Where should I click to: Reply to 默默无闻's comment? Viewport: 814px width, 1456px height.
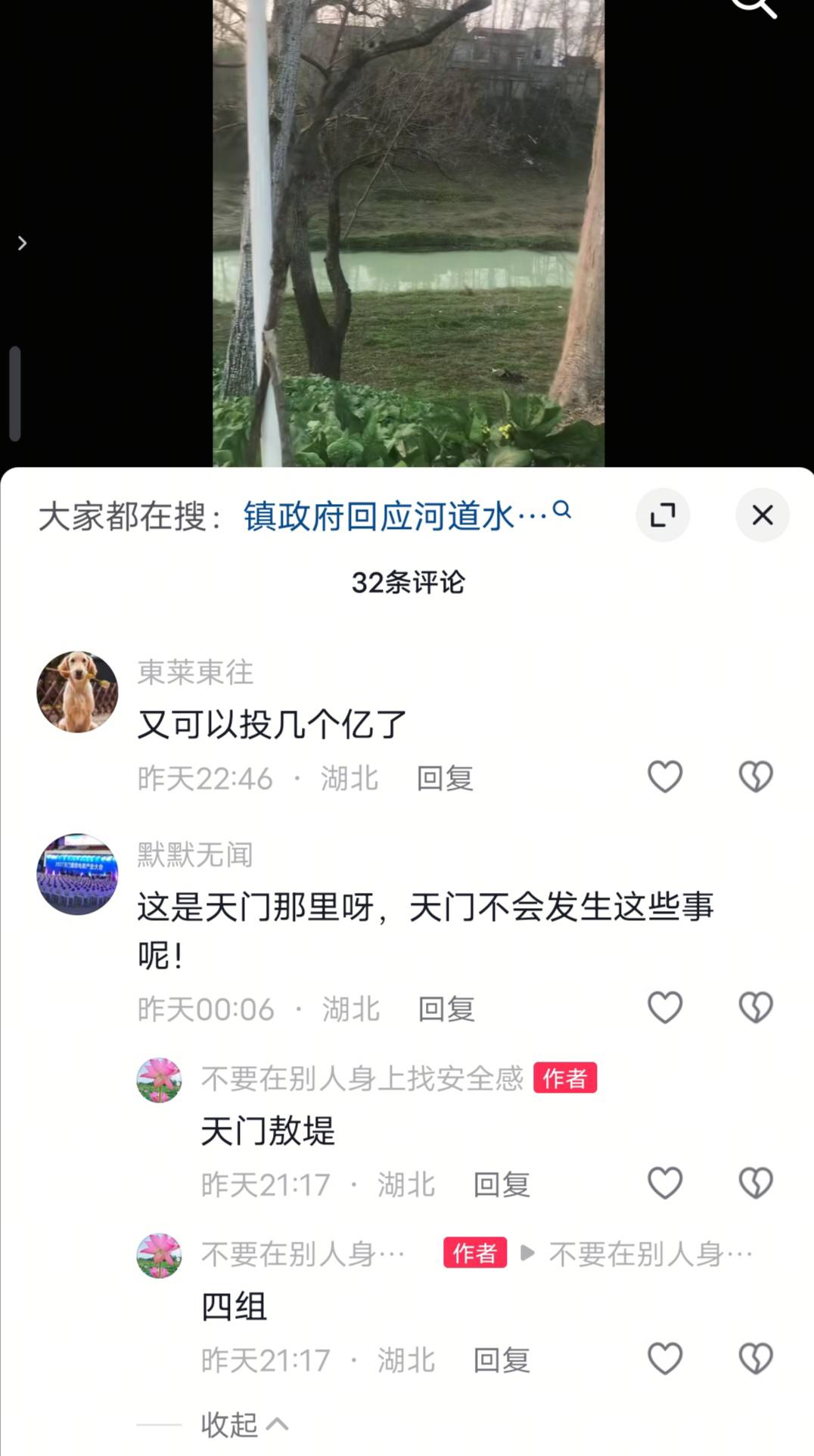pyautogui.click(x=446, y=1010)
